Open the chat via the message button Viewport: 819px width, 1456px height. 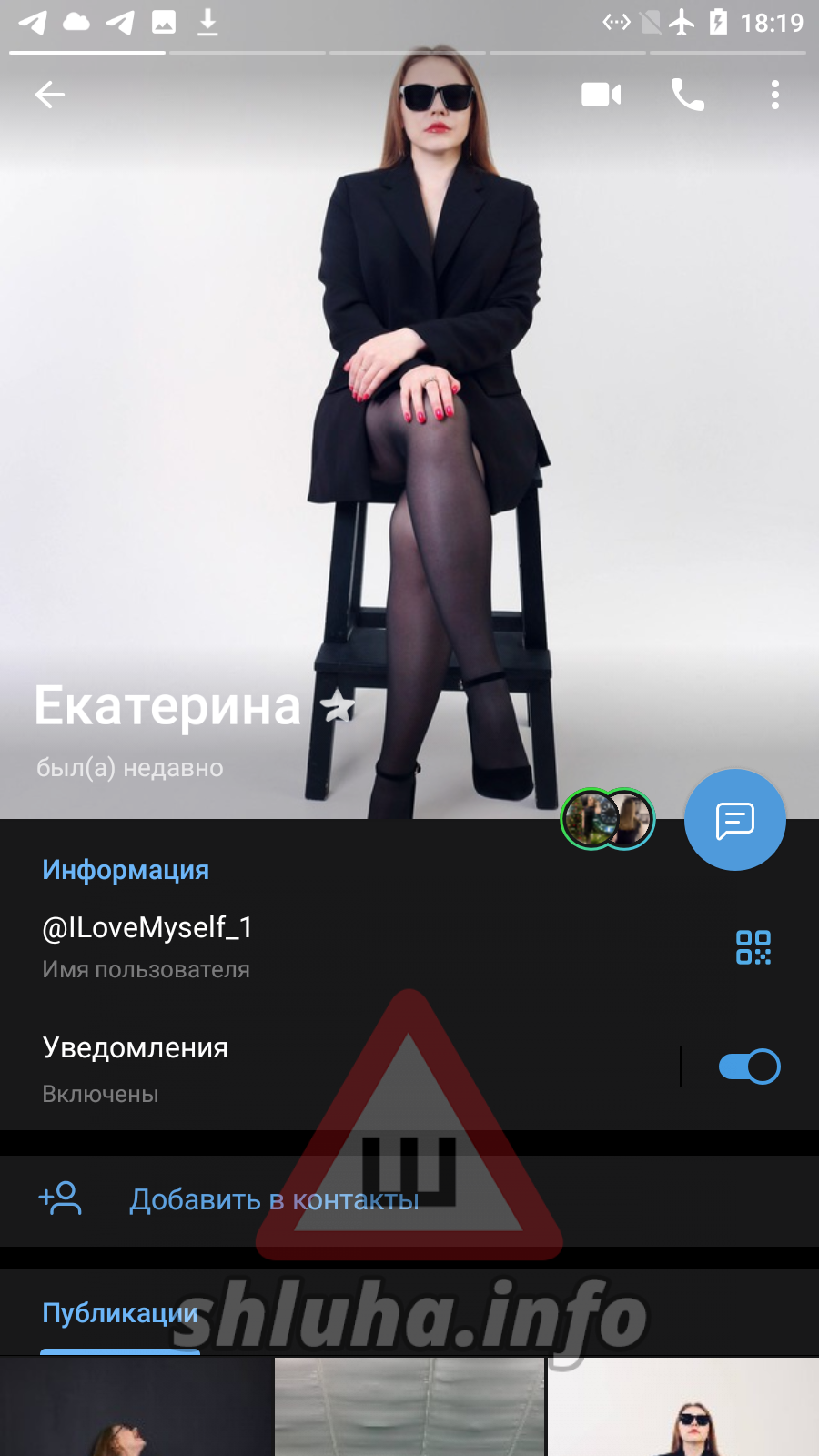(734, 820)
